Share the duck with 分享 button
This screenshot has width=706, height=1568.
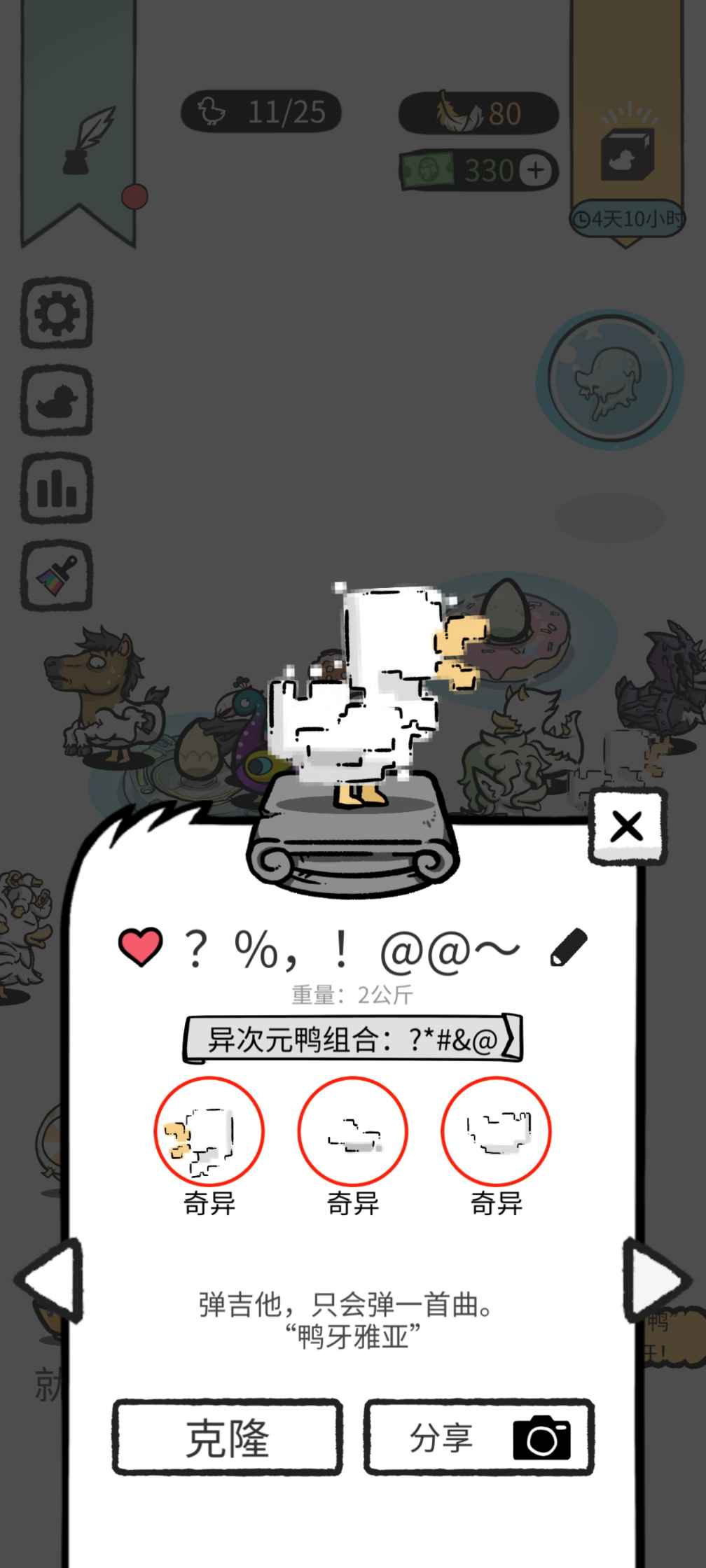[x=479, y=1438]
